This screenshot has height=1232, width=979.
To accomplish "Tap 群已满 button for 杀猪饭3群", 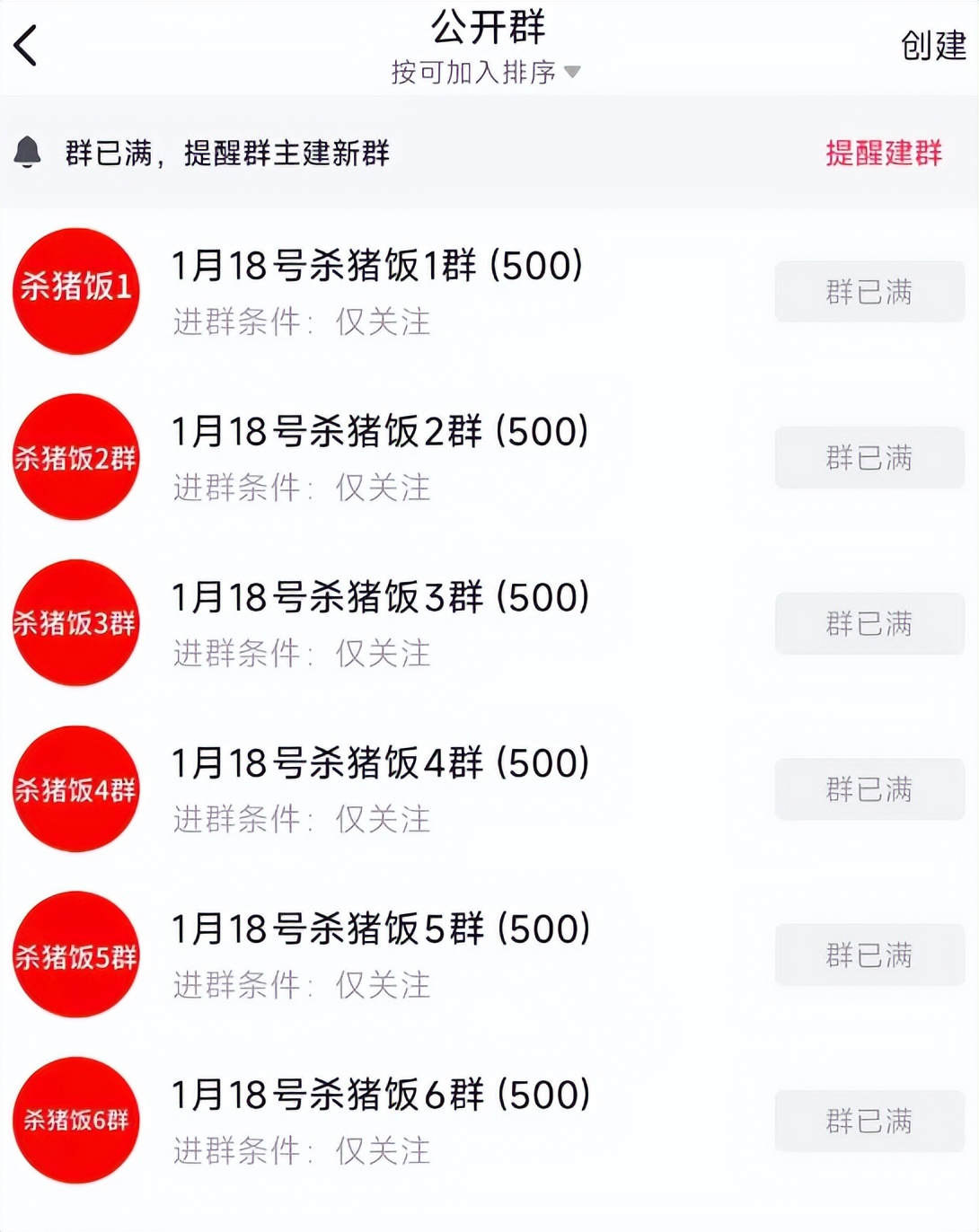I will pos(869,623).
